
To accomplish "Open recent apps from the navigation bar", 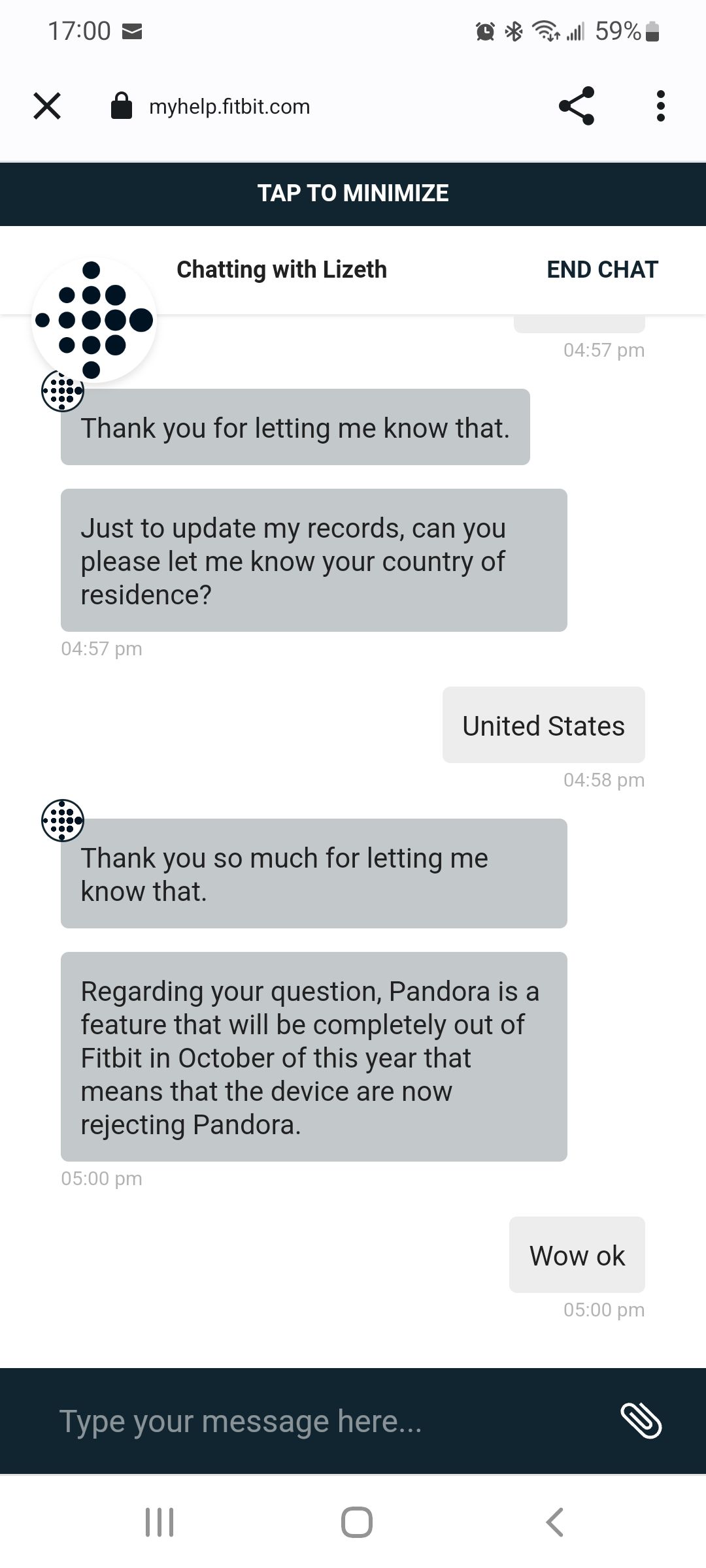I will point(160,1522).
